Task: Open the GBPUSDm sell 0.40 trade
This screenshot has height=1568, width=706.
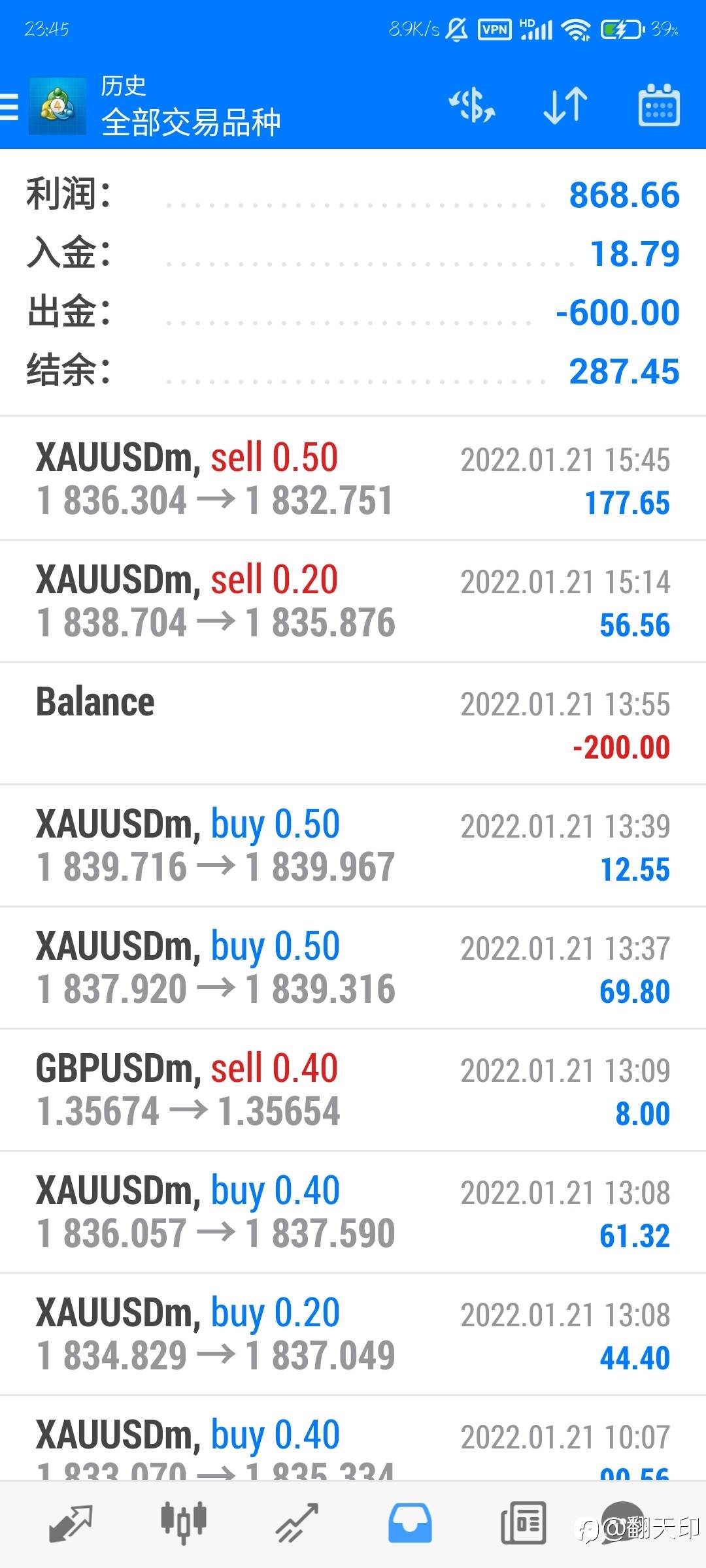Action: (x=353, y=1090)
